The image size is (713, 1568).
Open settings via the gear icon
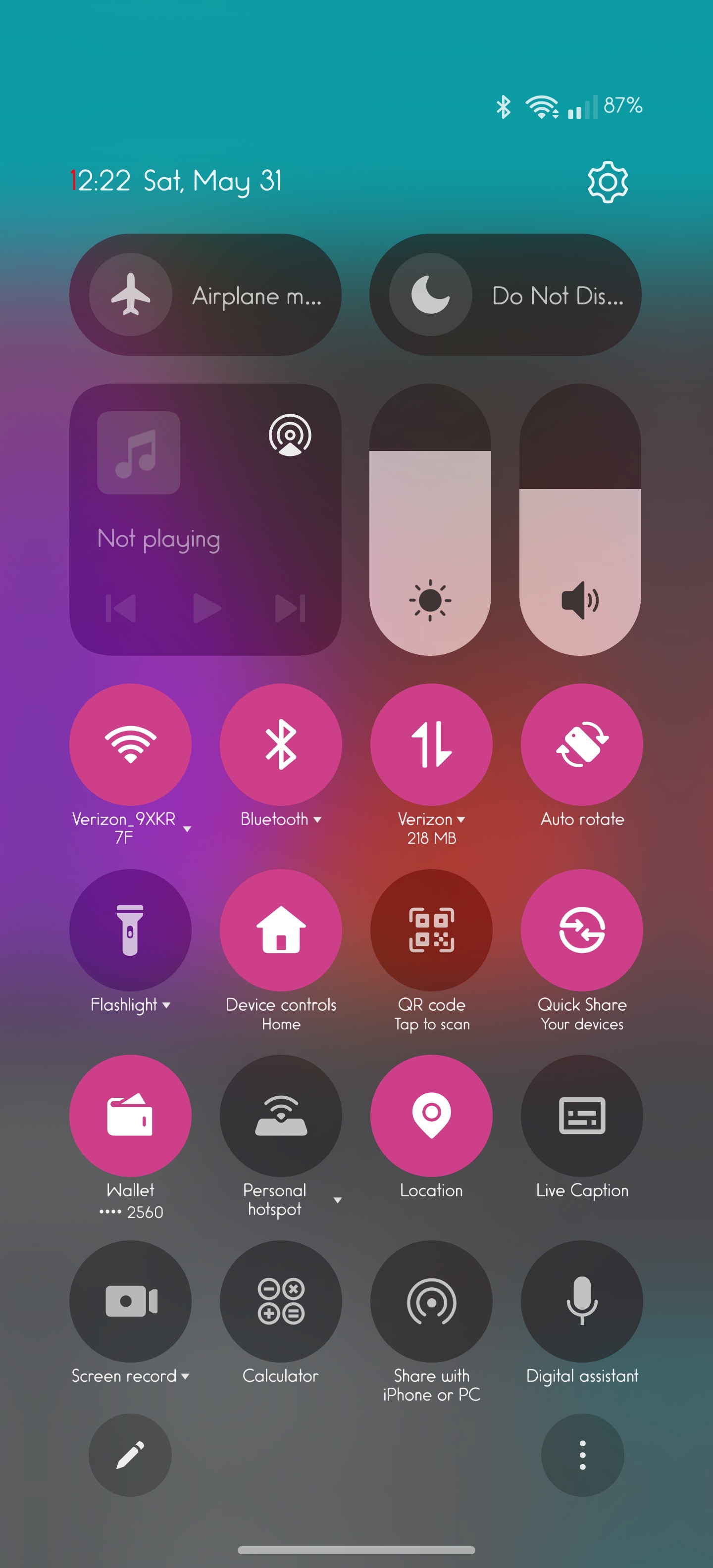click(607, 182)
